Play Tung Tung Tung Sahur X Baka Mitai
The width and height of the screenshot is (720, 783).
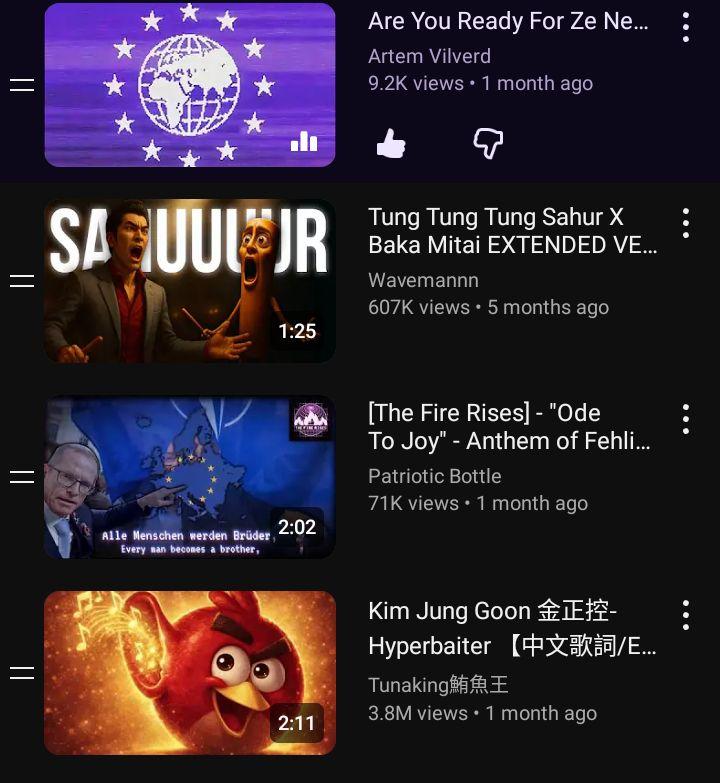click(190, 281)
